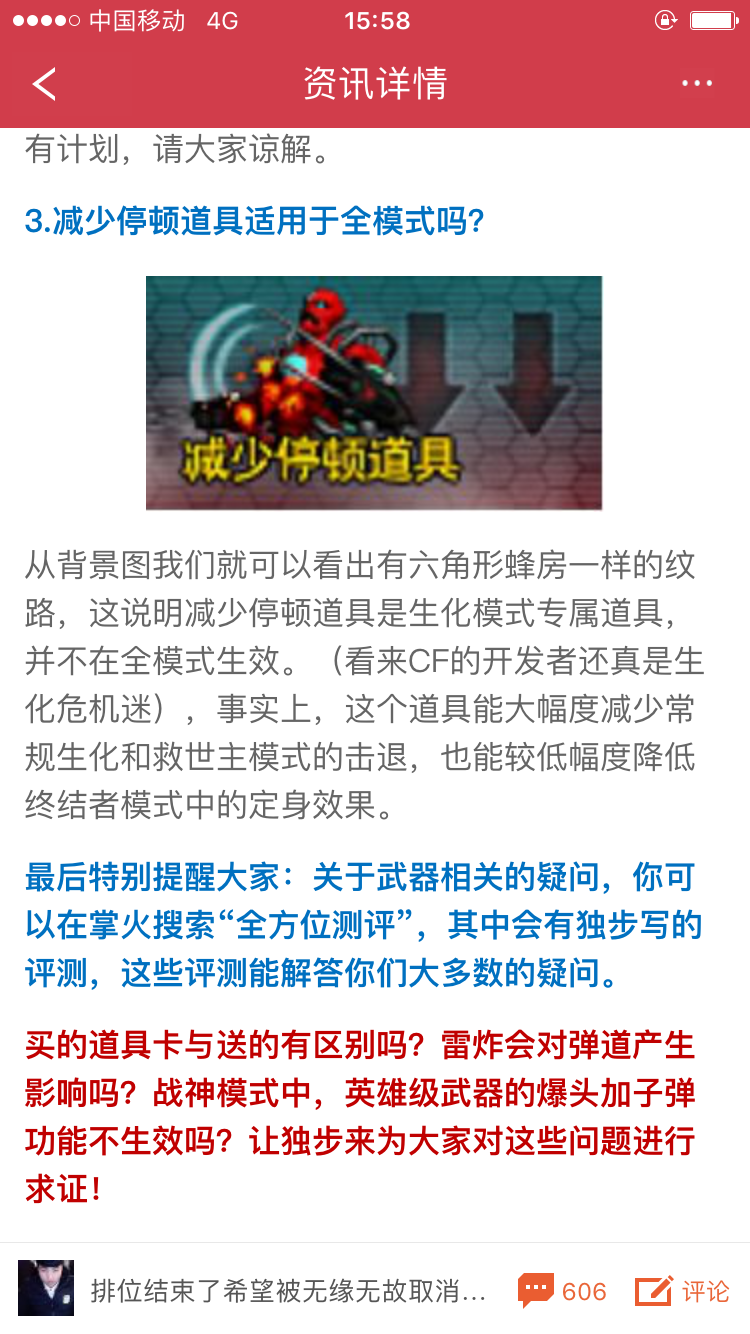Viewport: 750px width, 1334px height.
Task: Go back from the 资讯详情 page
Action: (x=44, y=84)
